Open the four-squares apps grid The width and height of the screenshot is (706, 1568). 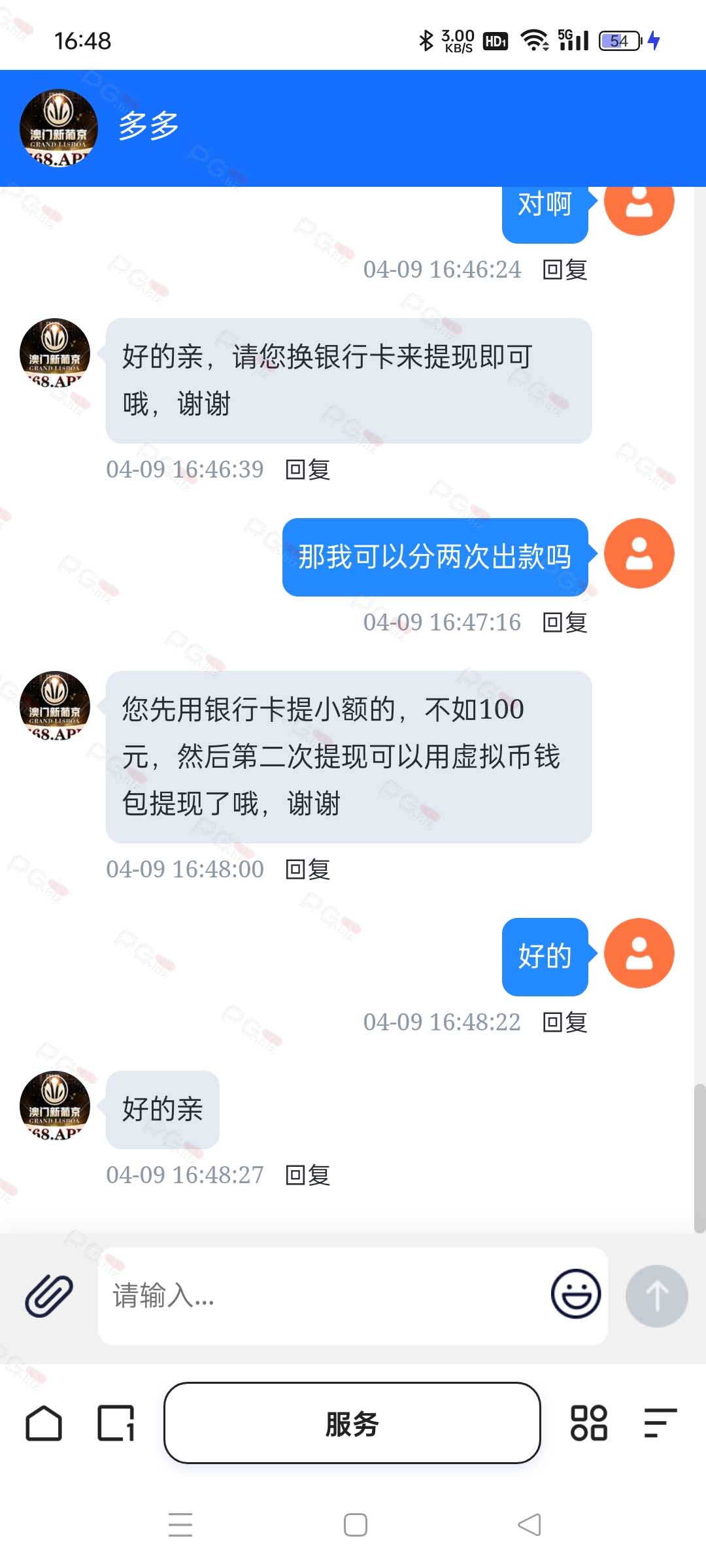[x=589, y=1423]
